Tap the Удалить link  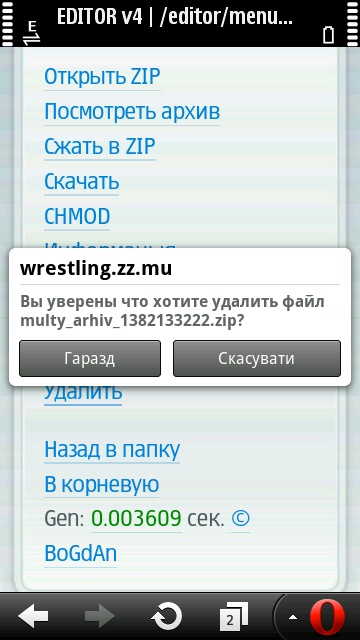(x=83, y=393)
